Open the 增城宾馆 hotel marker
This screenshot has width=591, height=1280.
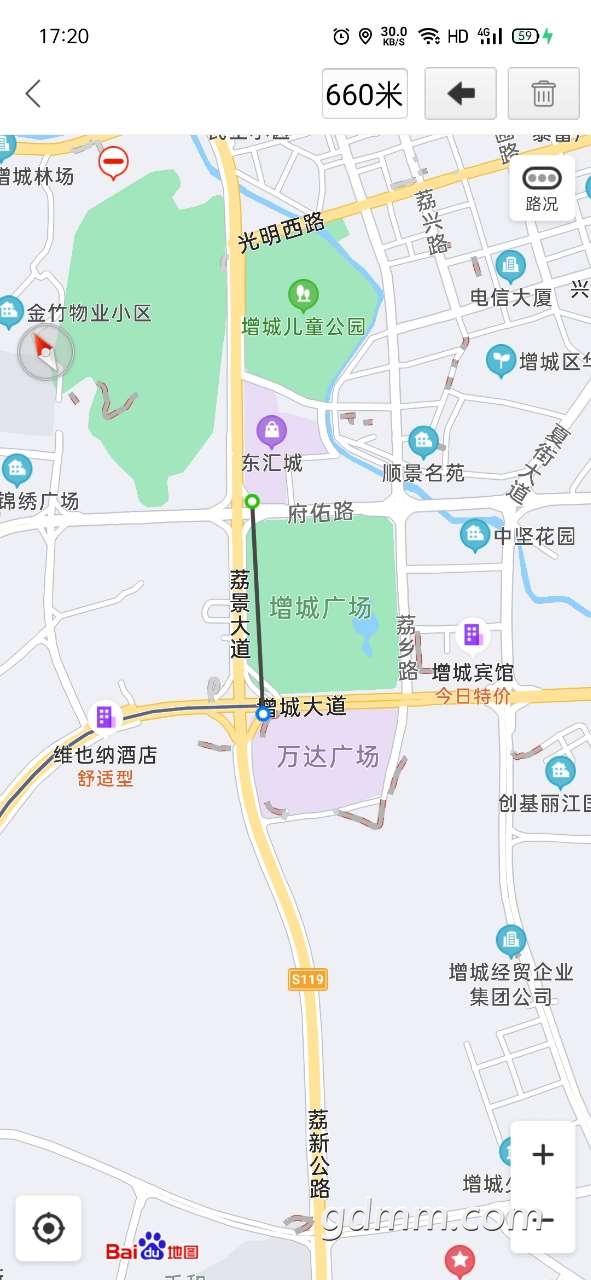pos(472,634)
